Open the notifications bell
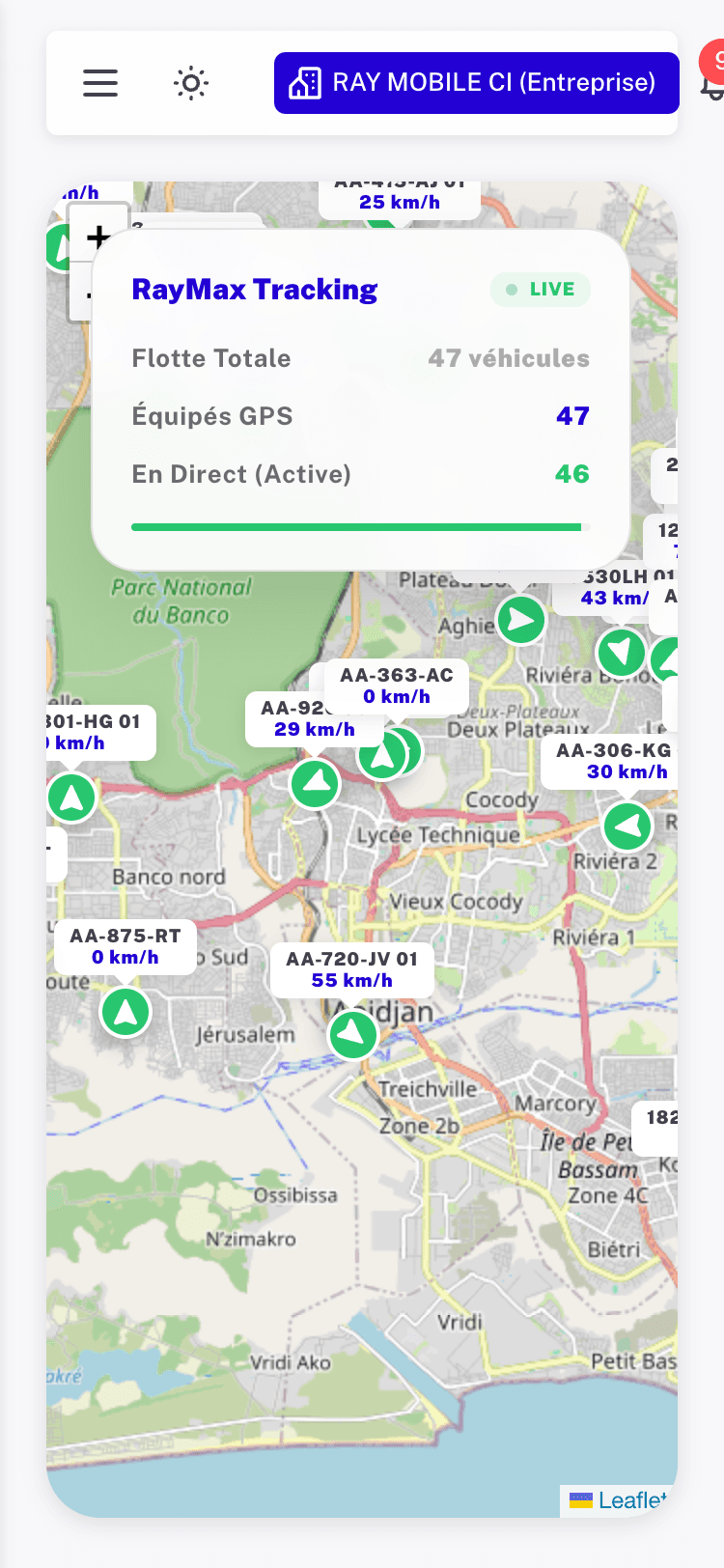Image resolution: width=724 pixels, height=1568 pixels. [712, 83]
